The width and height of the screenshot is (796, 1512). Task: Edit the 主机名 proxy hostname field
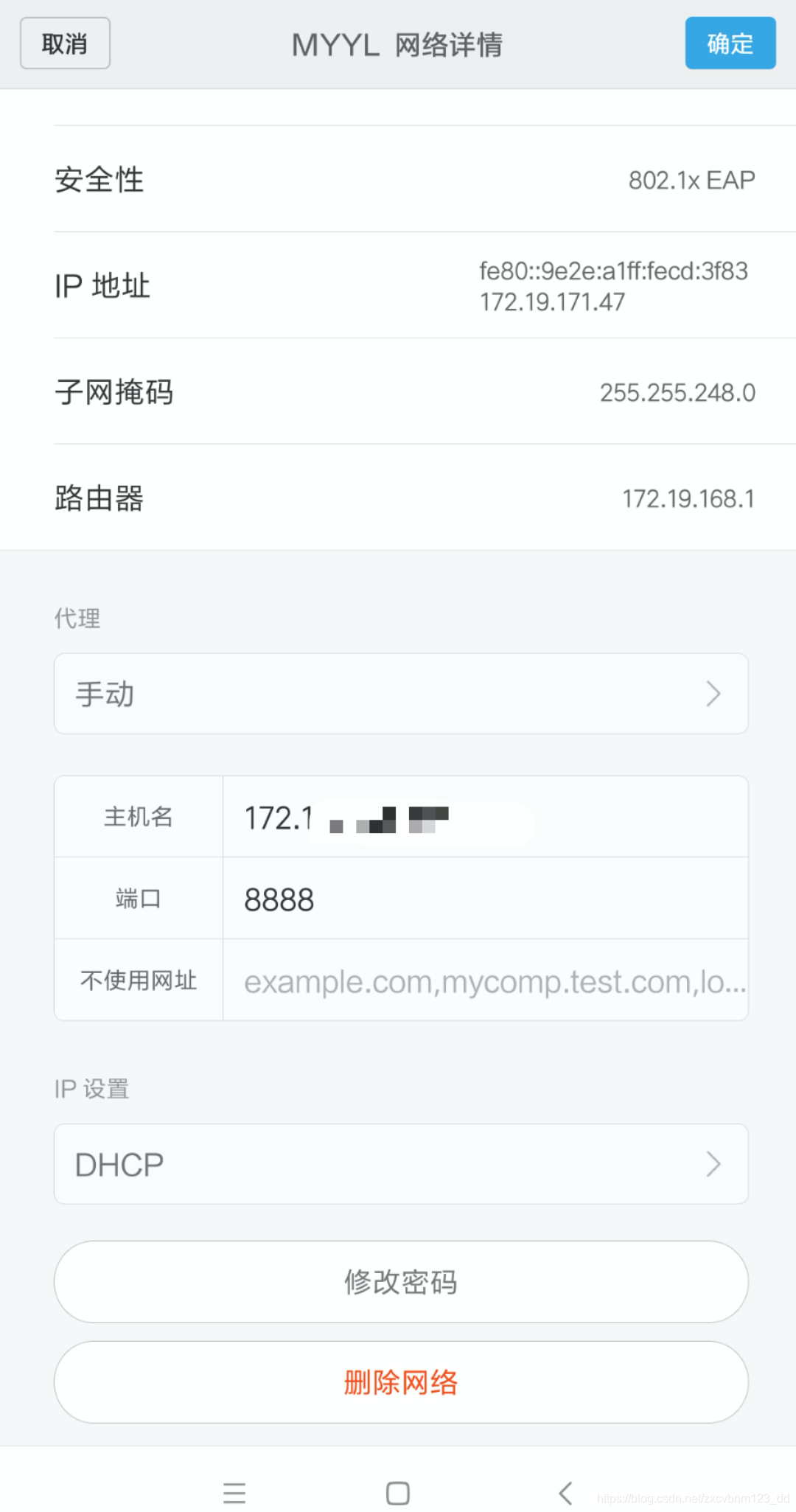click(x=485, y=817)
